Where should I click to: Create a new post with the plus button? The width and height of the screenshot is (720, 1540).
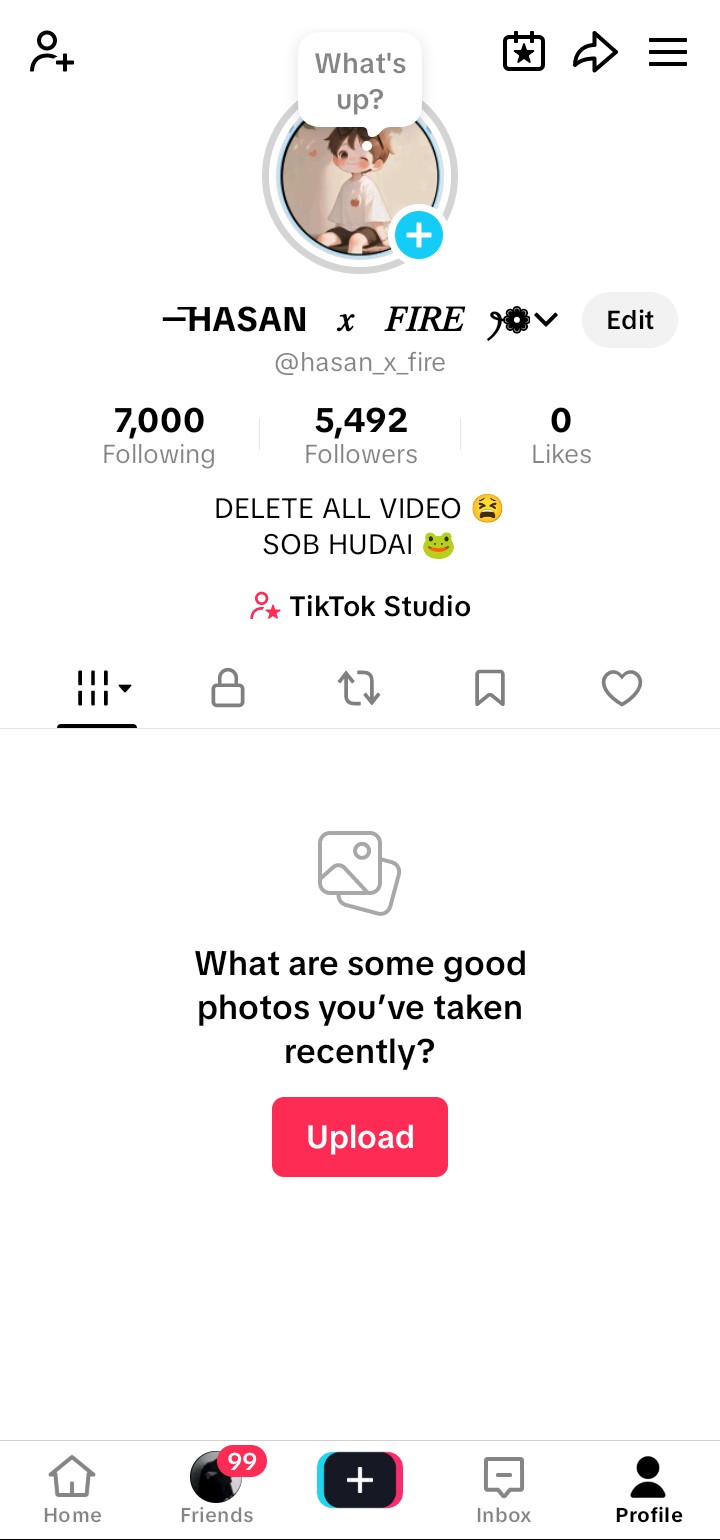pyautogui.click(x=360, y=1480)
